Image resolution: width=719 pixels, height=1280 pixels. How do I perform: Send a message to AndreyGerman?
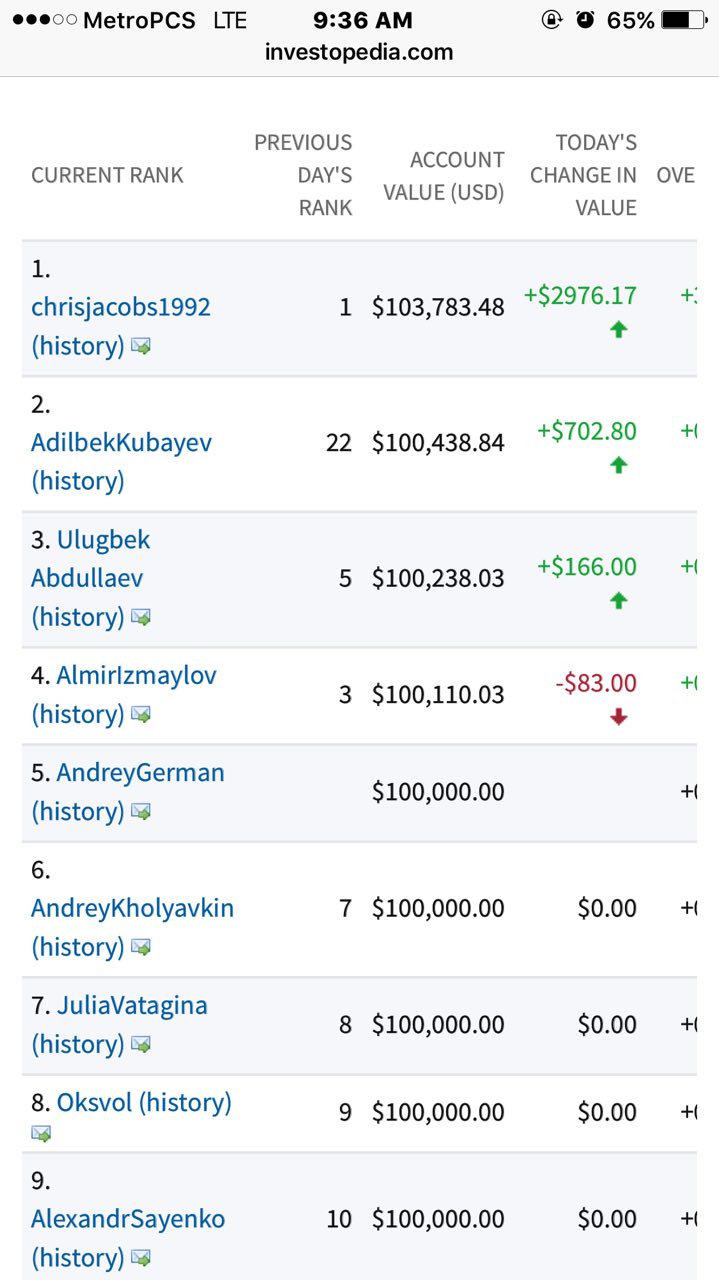click(141, 812)
